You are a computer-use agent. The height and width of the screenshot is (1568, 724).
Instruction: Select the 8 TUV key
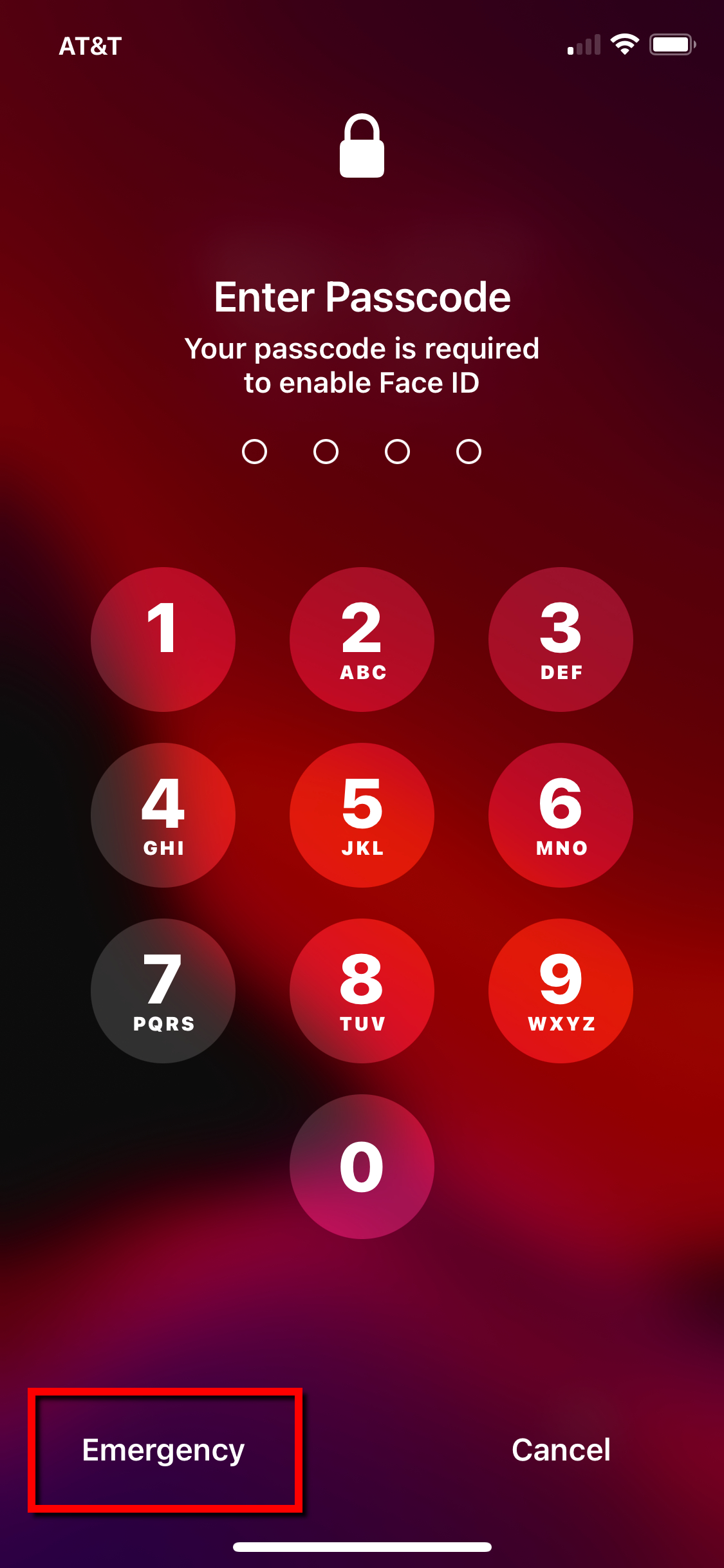pos(362,991)
